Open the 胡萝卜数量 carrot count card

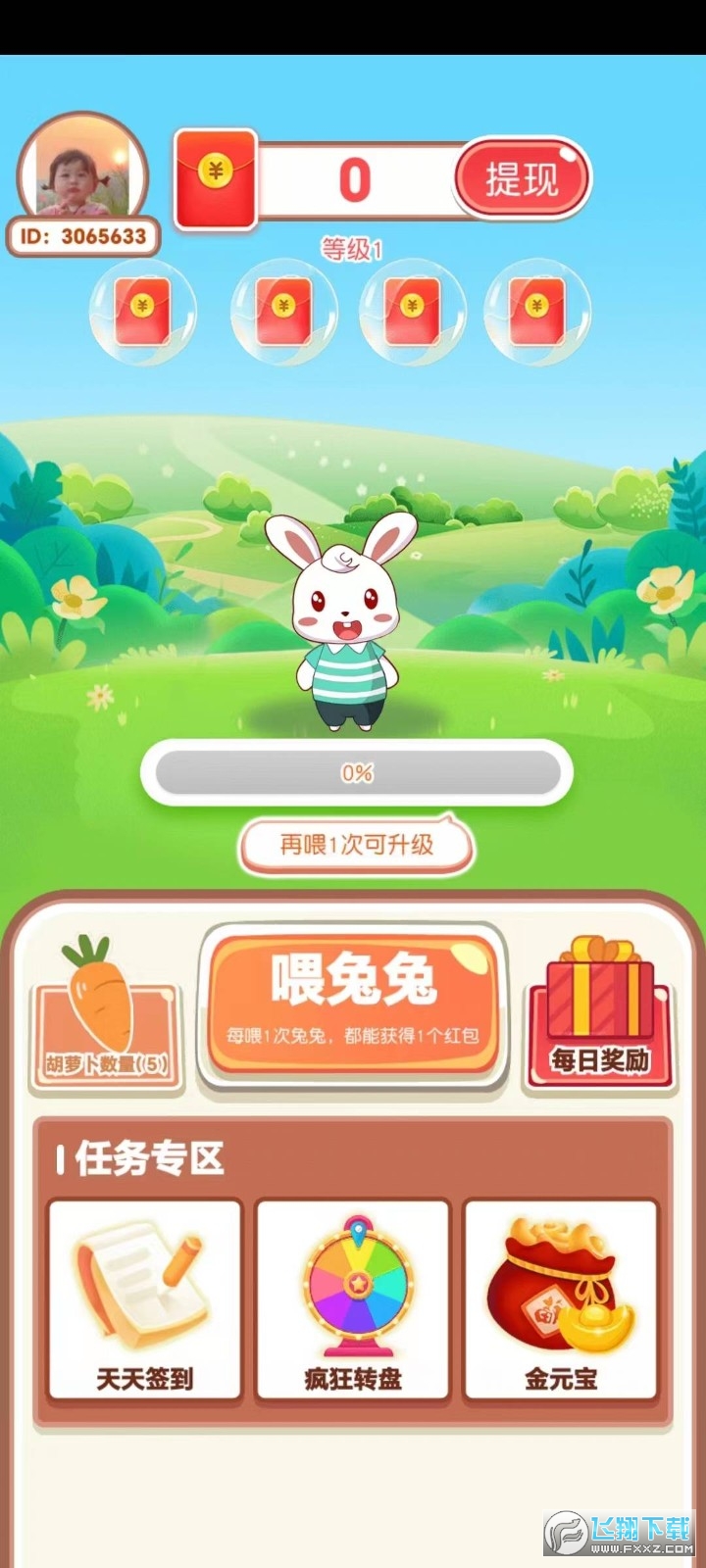pos(107,1019)
